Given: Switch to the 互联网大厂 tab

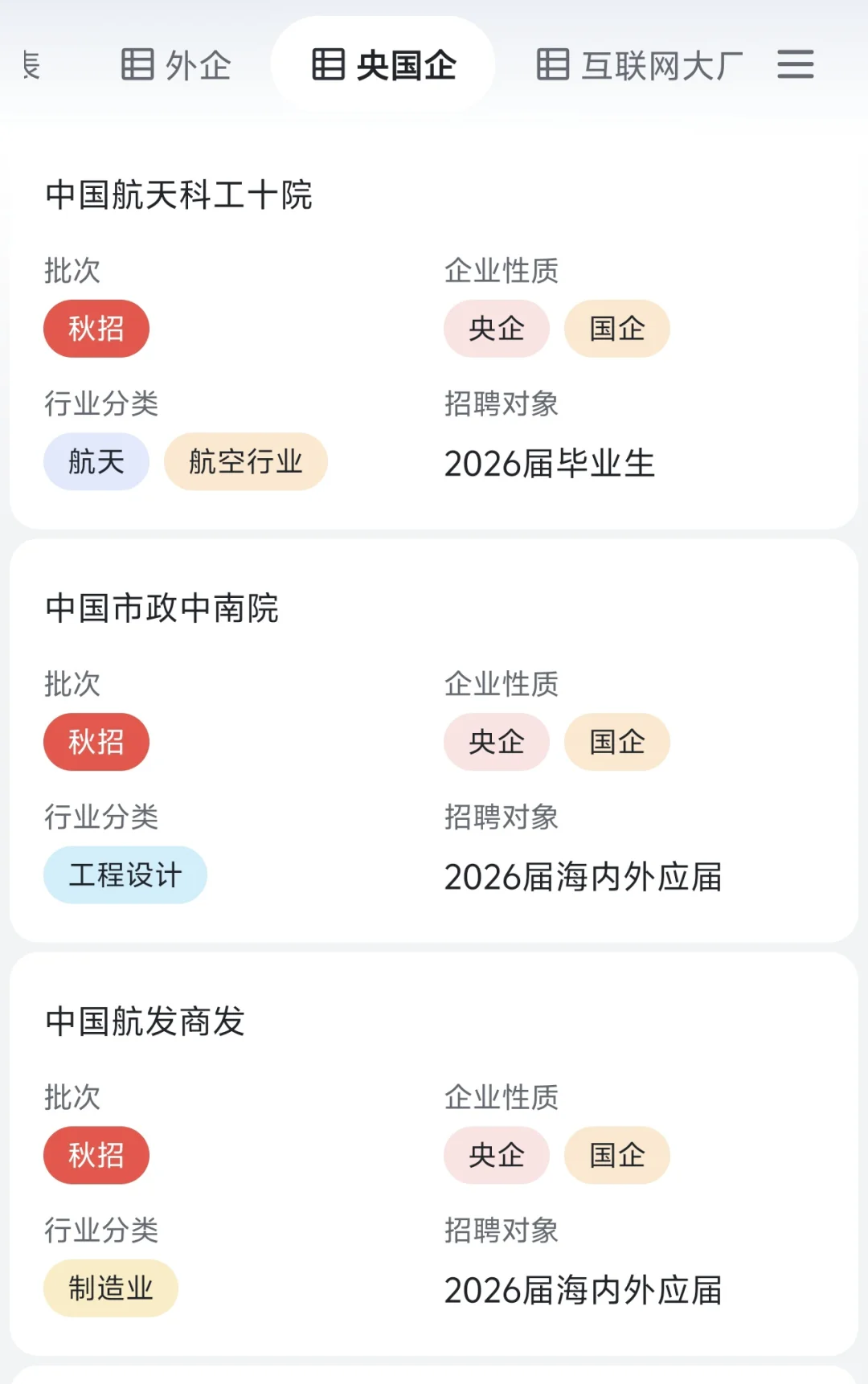Looking at the screenshot, I should click(x=639, y=65).
